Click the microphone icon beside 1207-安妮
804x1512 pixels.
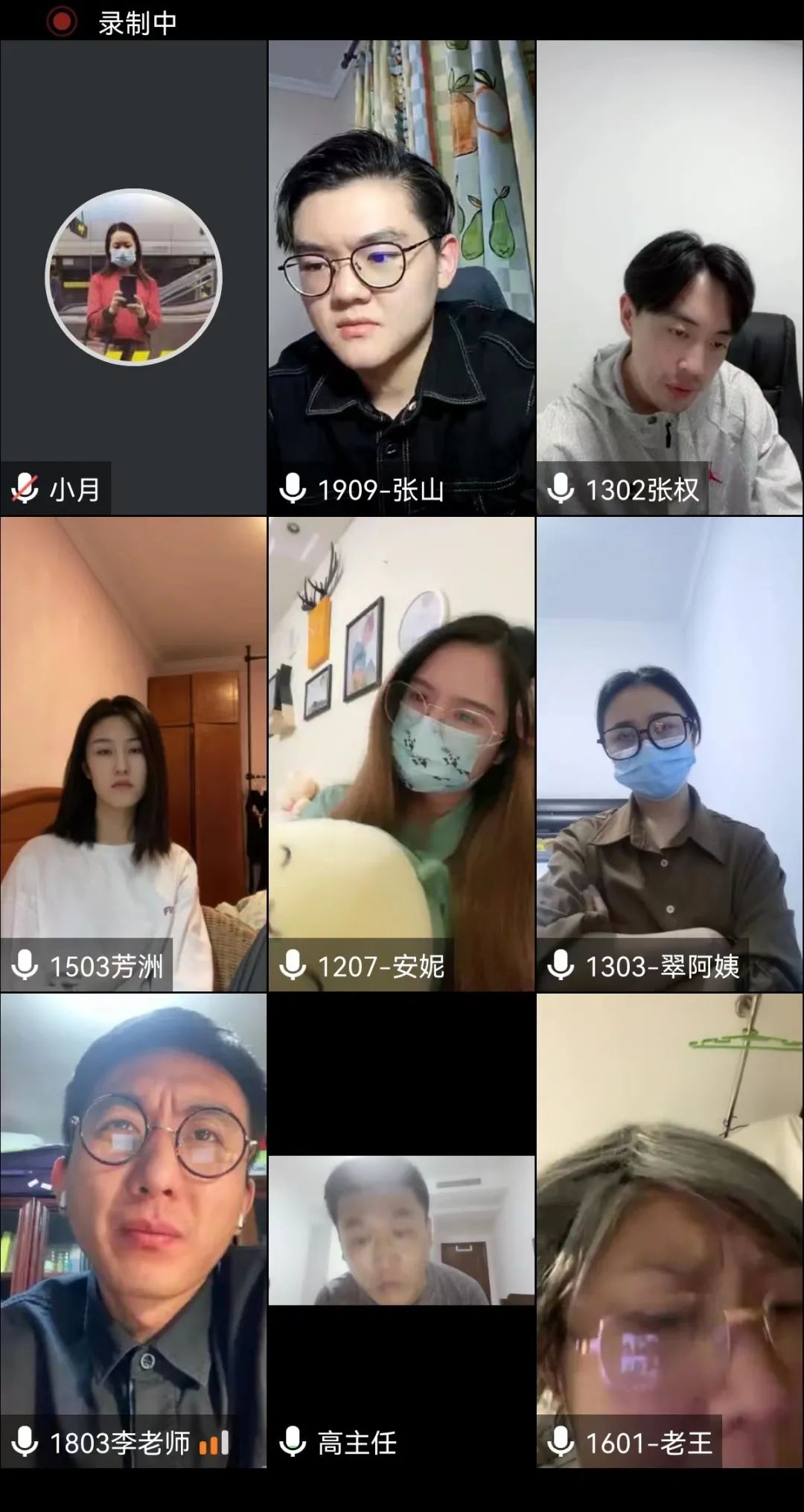tap(293, 965)
